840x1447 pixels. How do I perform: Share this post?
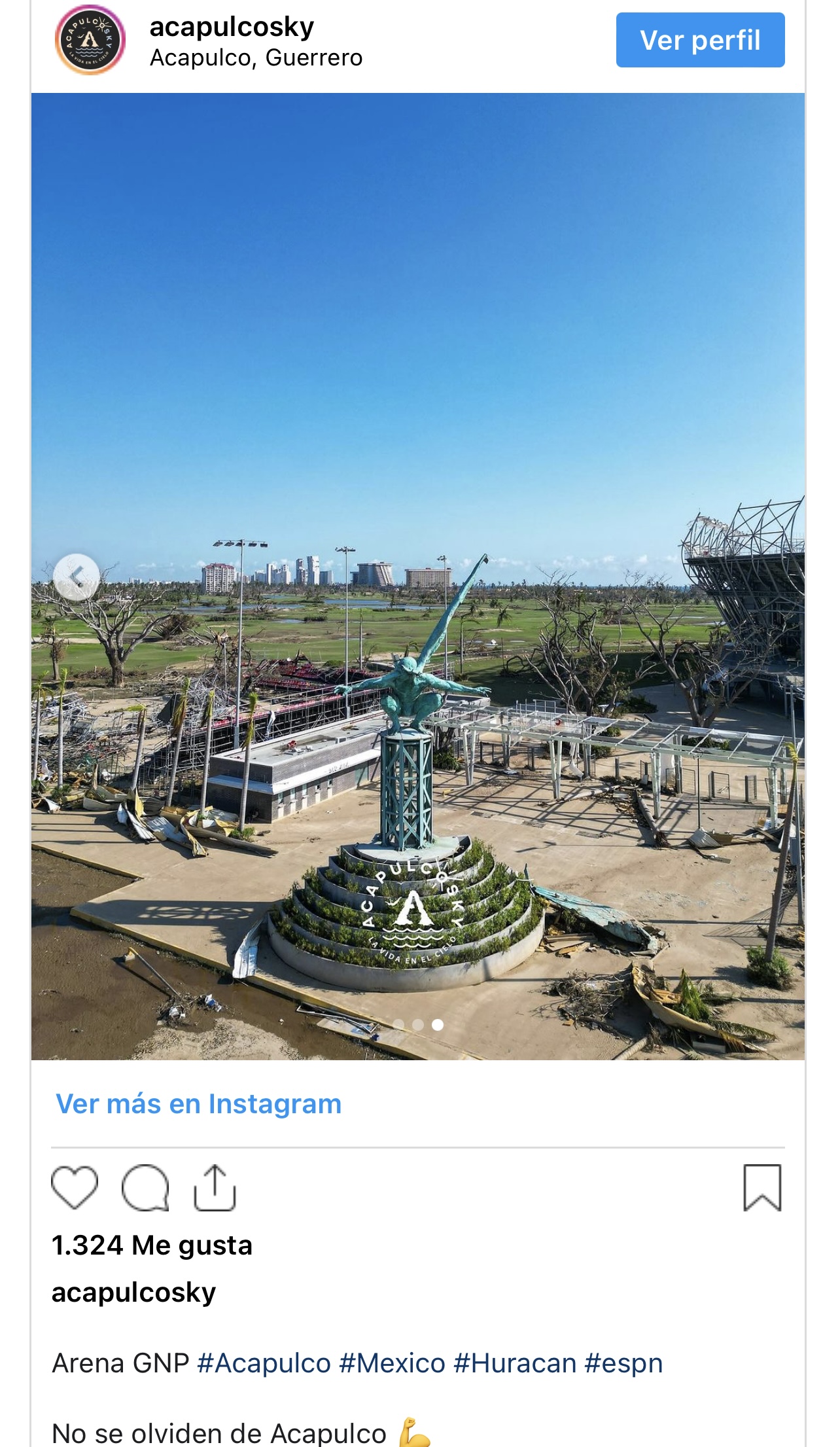point(215,1187)
